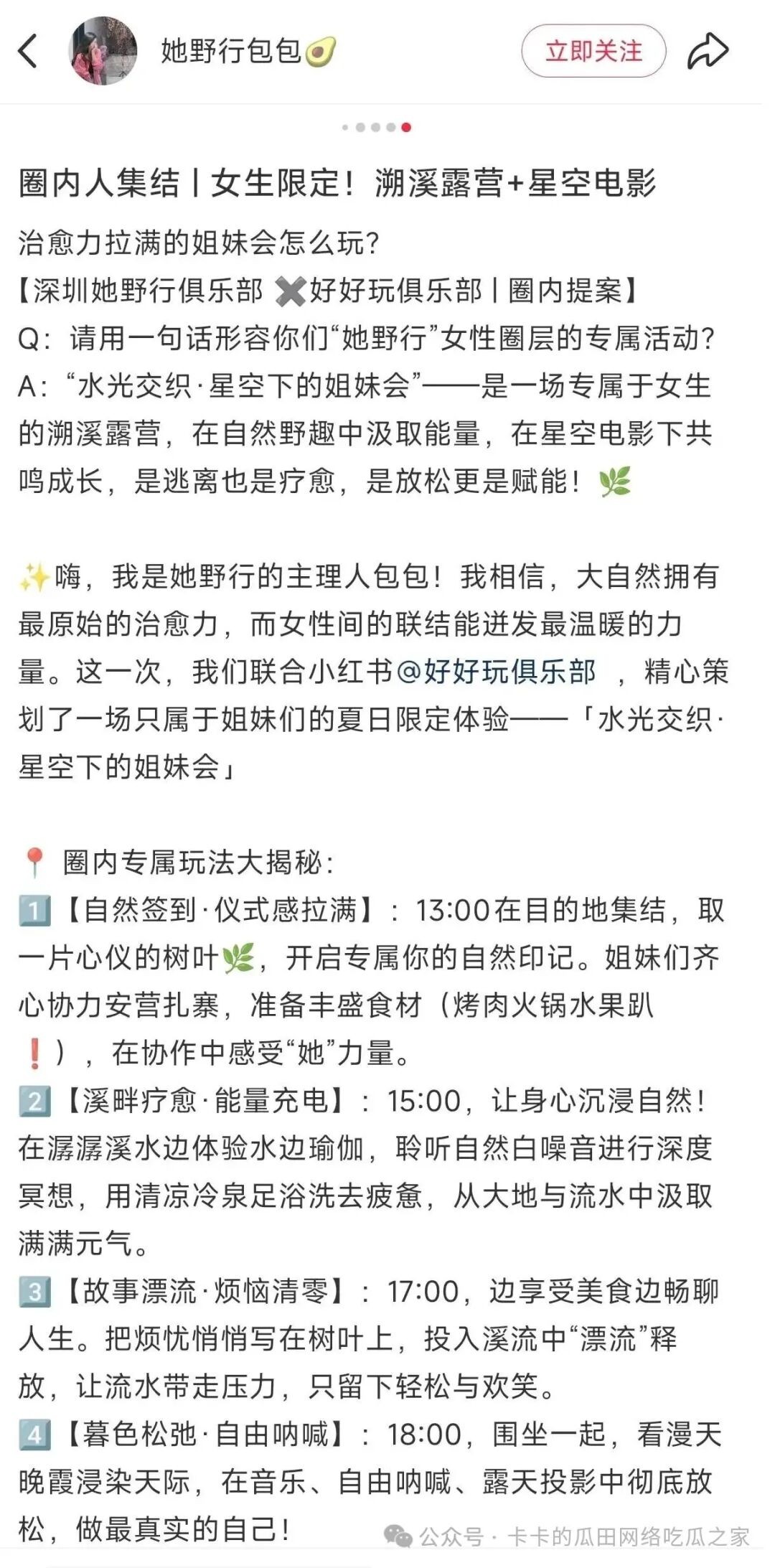This screenshot has width=775, height=1568.
Task: Go back using the top-left arrow
Action: pyautogui.click(x=29, y=52)
